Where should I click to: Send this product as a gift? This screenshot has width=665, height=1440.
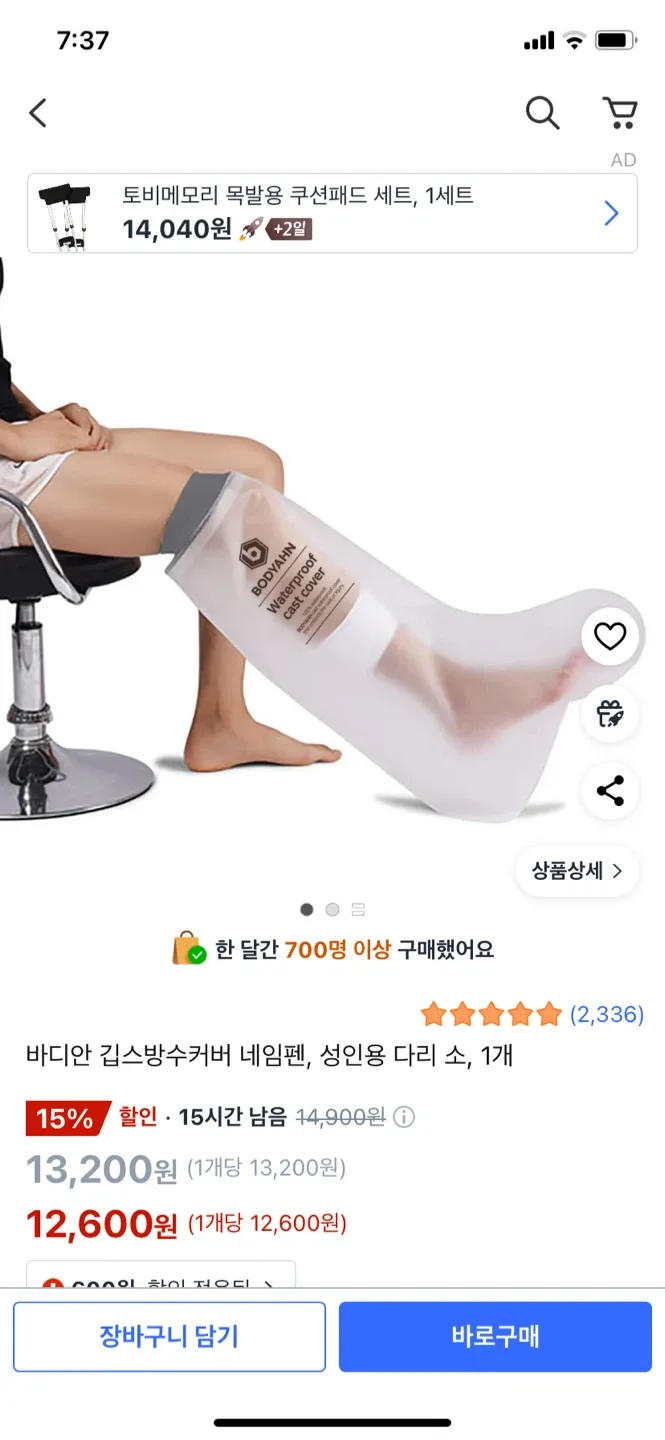pos(609,714)
